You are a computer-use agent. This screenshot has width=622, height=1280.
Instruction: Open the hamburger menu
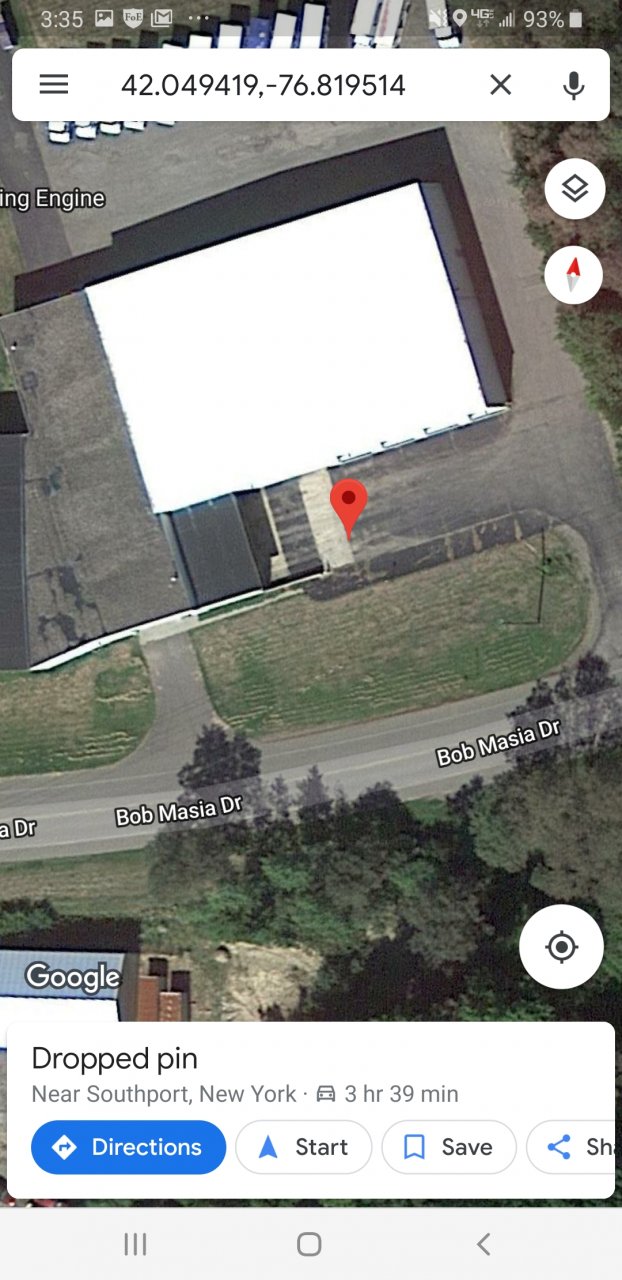coord(54,85)
